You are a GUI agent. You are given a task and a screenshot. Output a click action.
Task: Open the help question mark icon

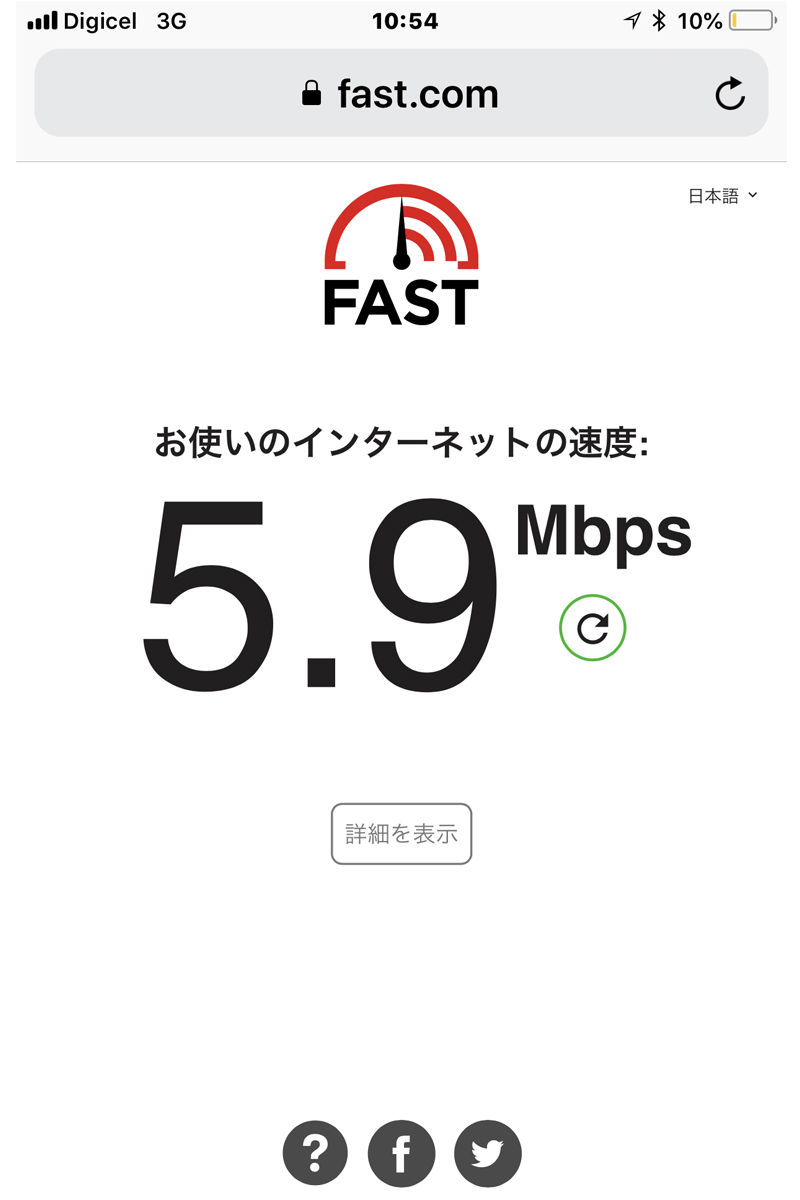click(316, 1153)
